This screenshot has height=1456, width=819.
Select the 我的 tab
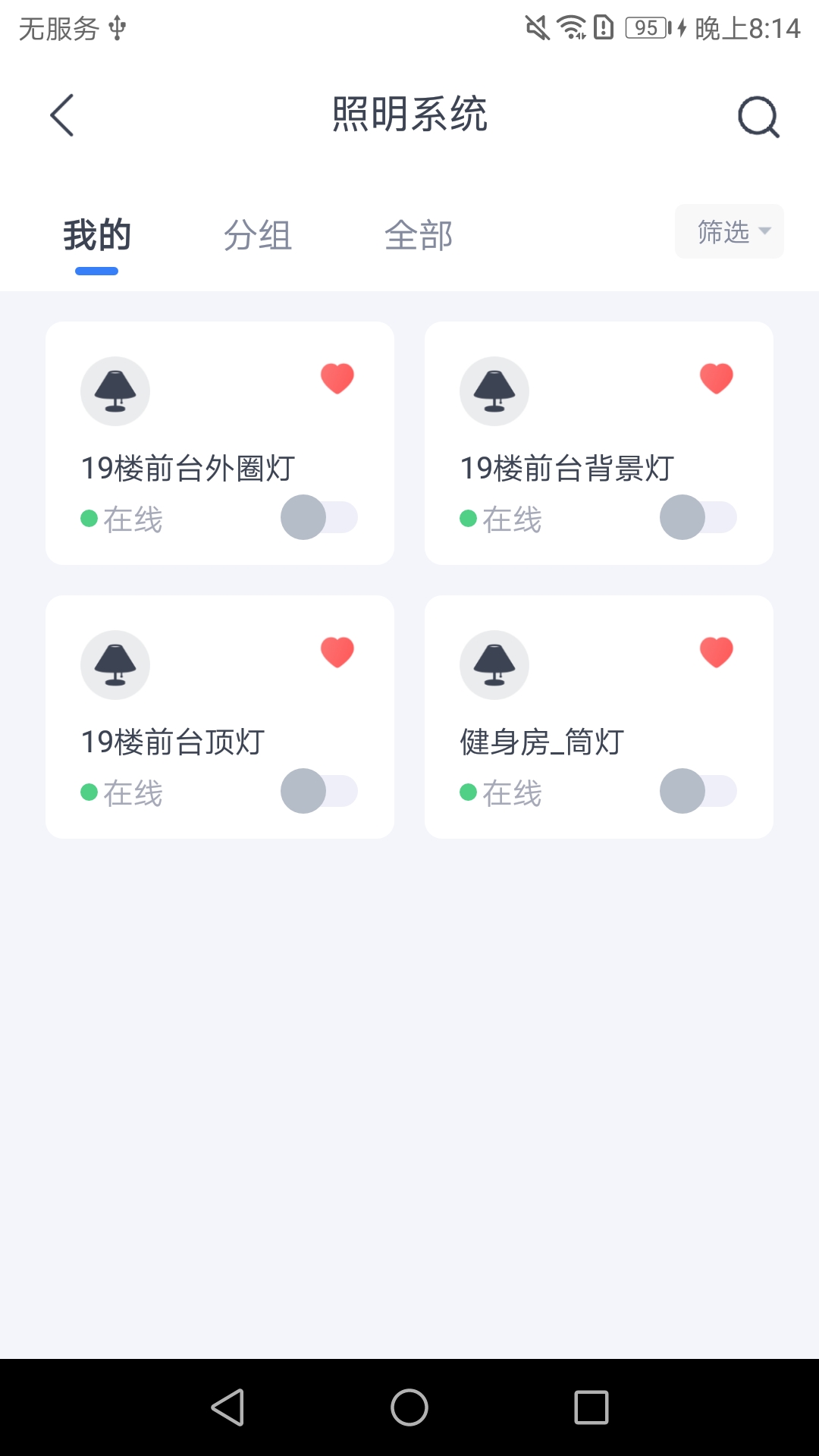[97, 235]
